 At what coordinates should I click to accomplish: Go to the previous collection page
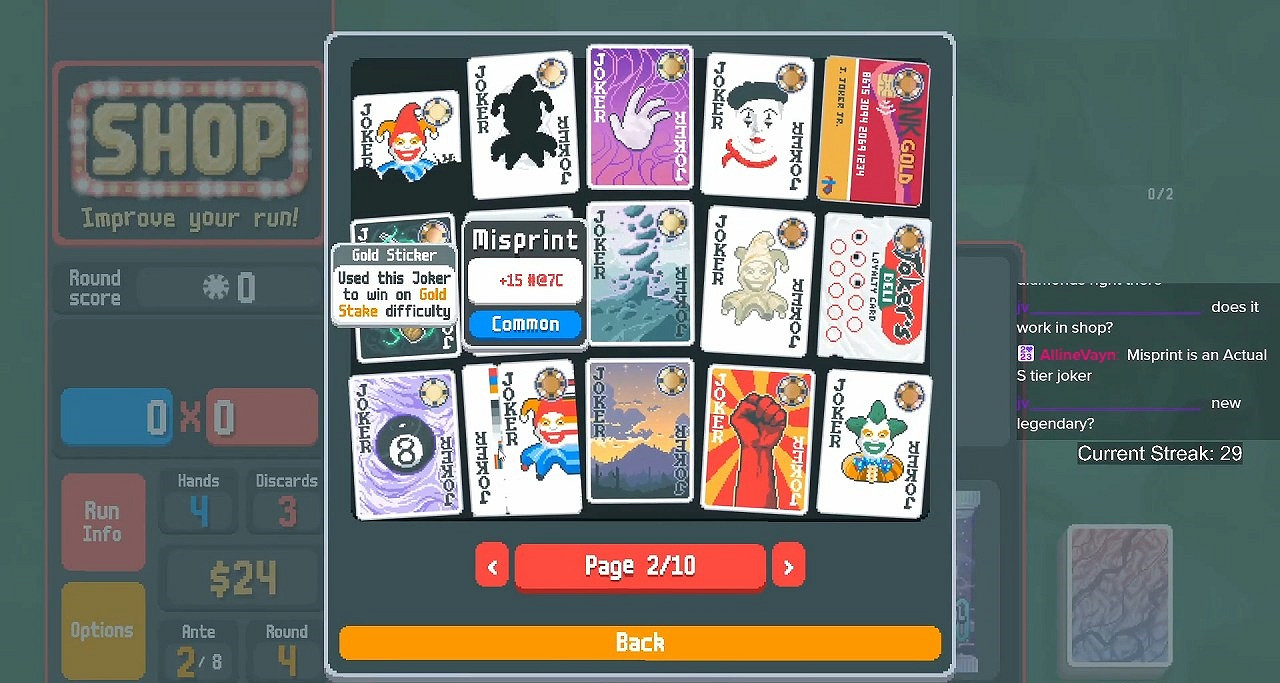[491, 567]
